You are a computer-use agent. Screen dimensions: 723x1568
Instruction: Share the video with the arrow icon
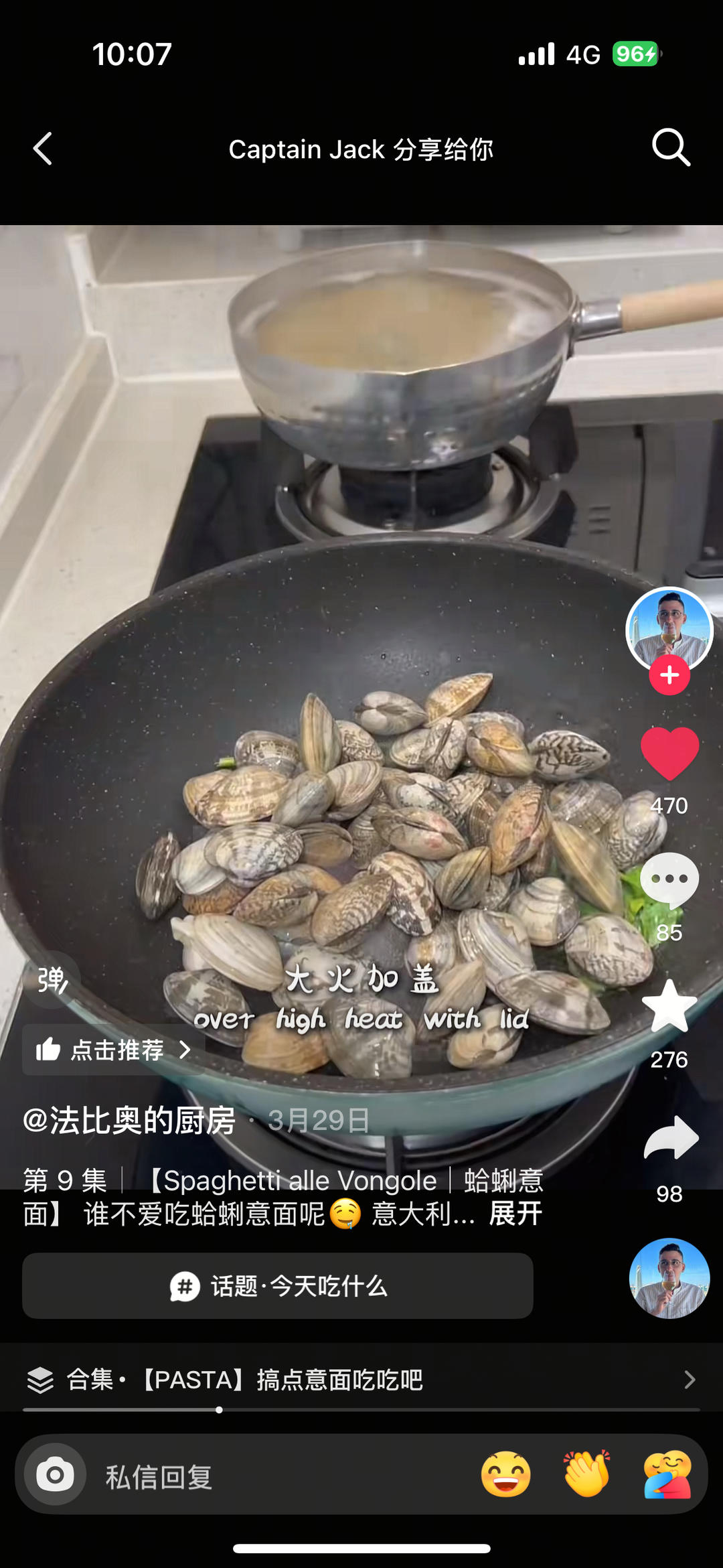coord(671,1139)
